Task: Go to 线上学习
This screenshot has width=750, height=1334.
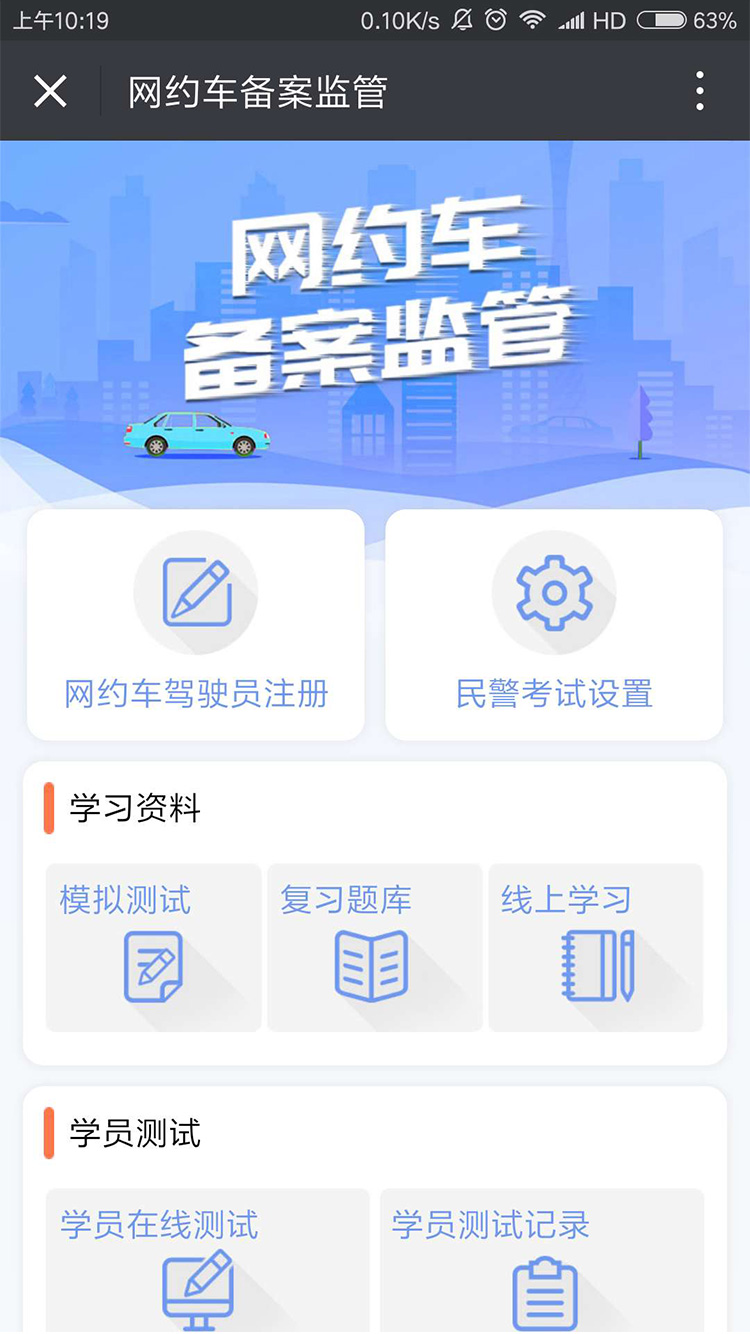Action: coord(596,947)
